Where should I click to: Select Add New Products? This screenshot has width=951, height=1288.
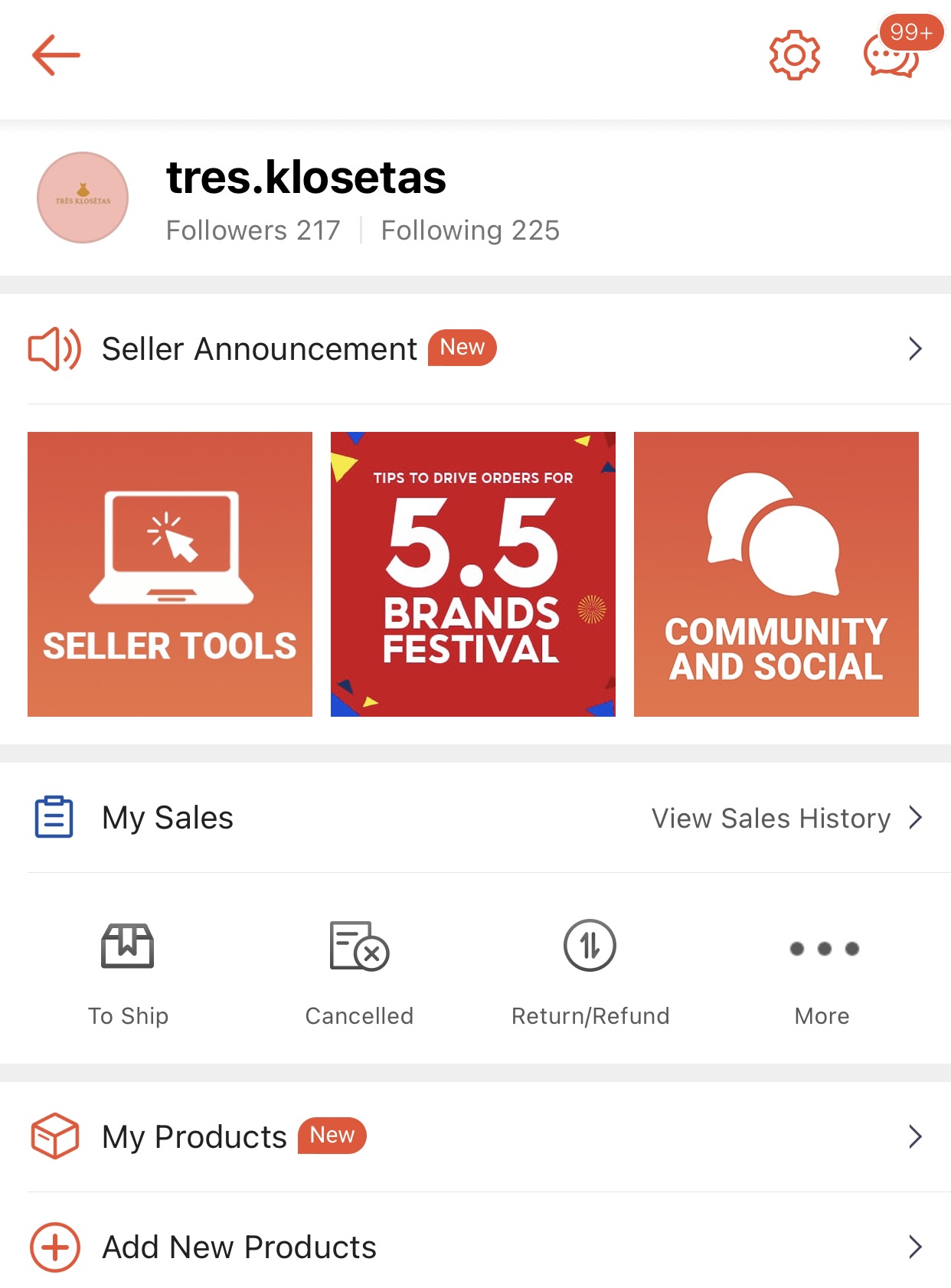(x=475, y=1247)
